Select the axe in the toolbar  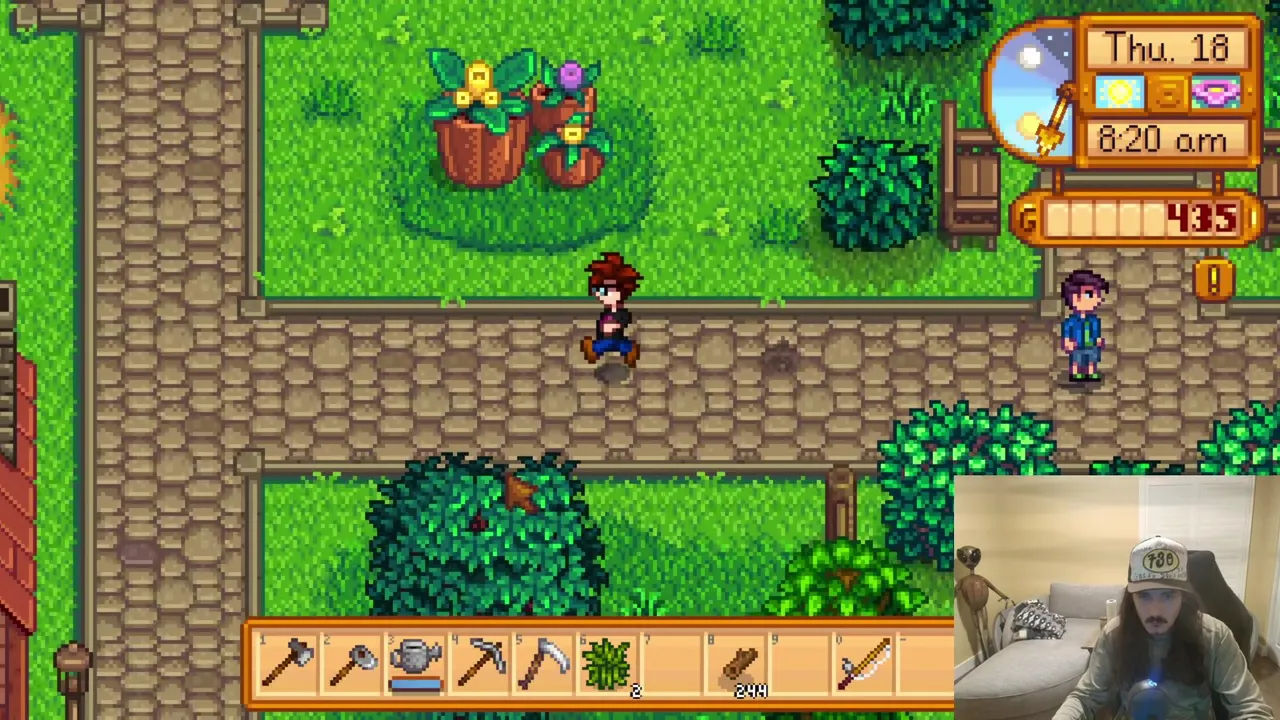[x=287, y=662]
